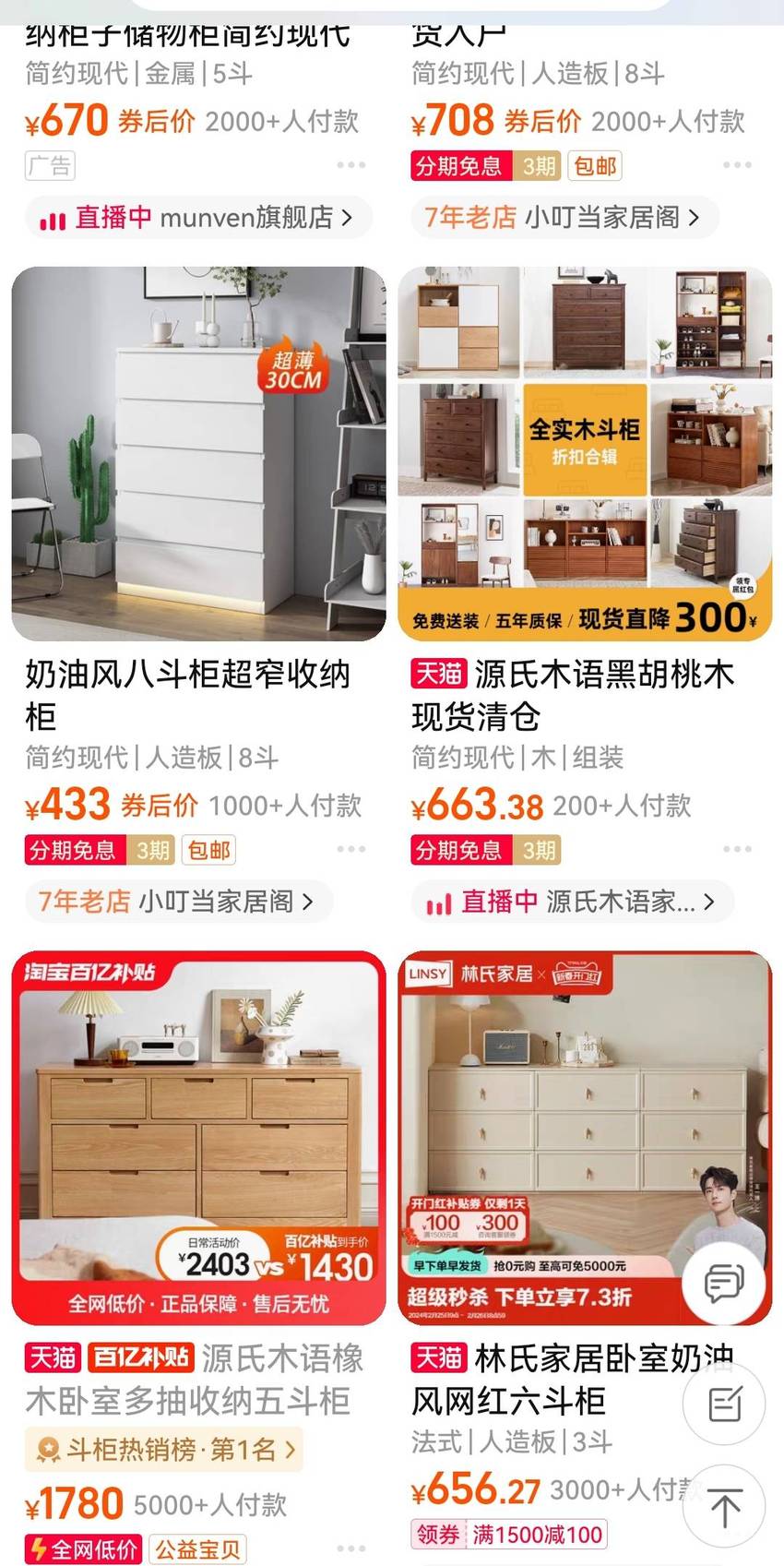Viewport: 784px width, 1566px height.
Task: Open more options for the ¥1780 item
Action: click(351, 1548)
